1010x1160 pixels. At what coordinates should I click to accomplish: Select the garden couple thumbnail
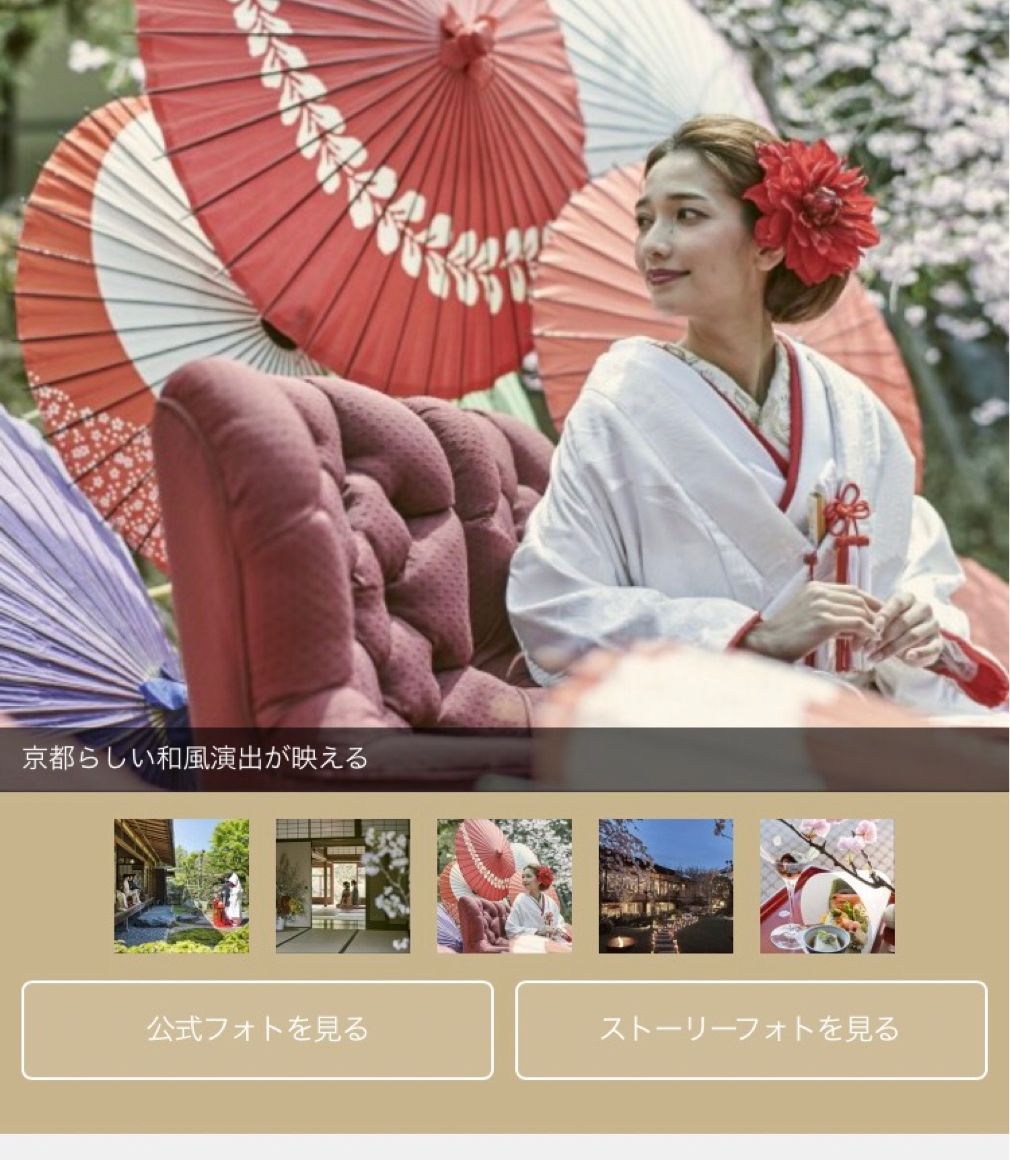(x=181, y=886)
